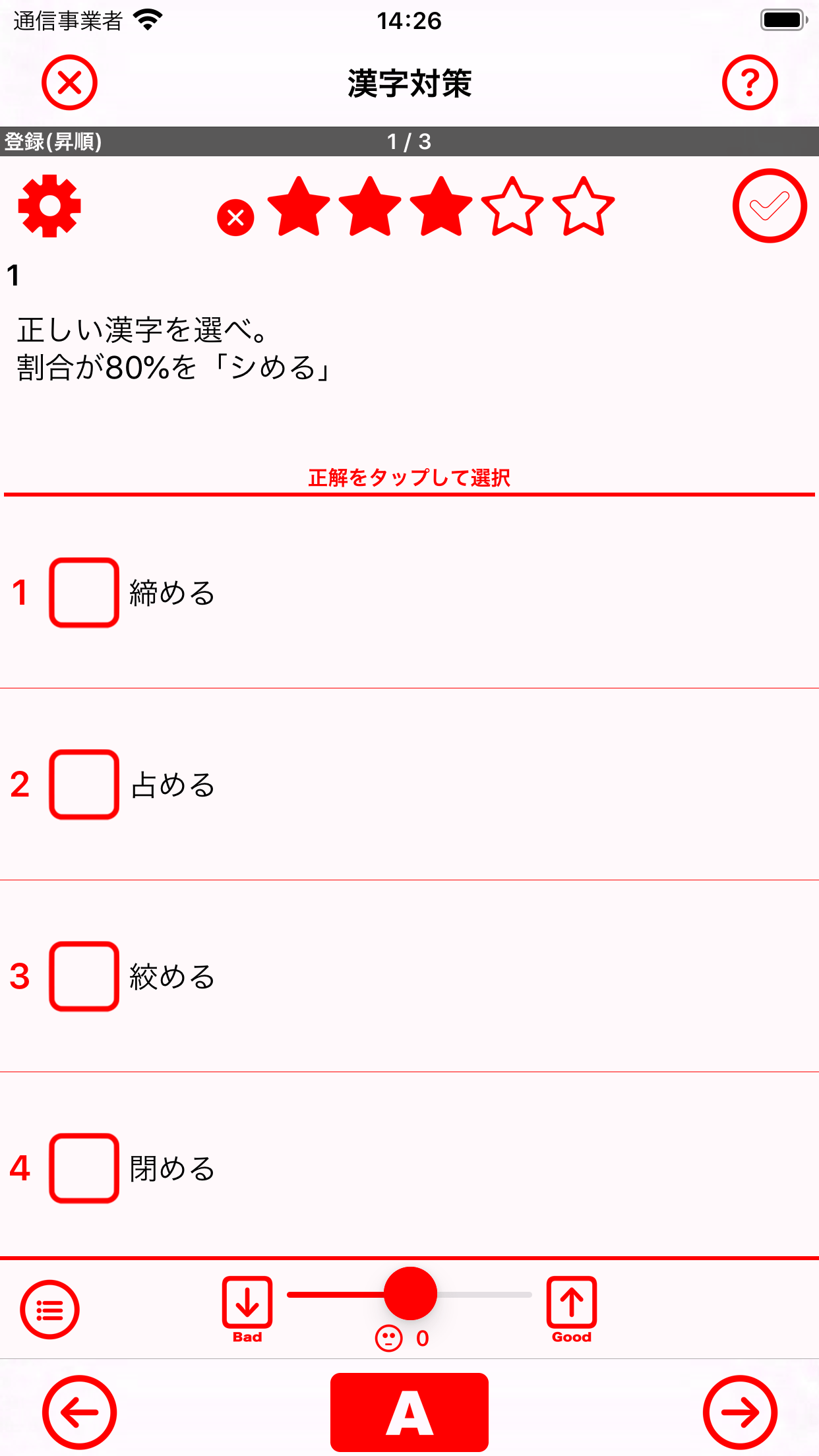Mark question with the checkmark circle
819x1456 pixels.
tap(769, 206)
